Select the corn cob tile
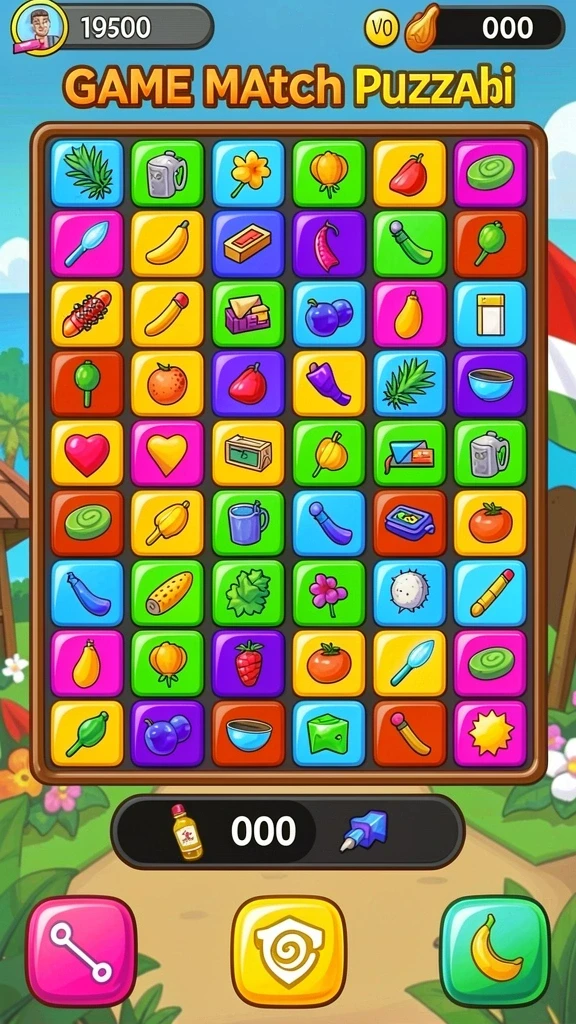The image size is (576, 1024). (167, 593)
